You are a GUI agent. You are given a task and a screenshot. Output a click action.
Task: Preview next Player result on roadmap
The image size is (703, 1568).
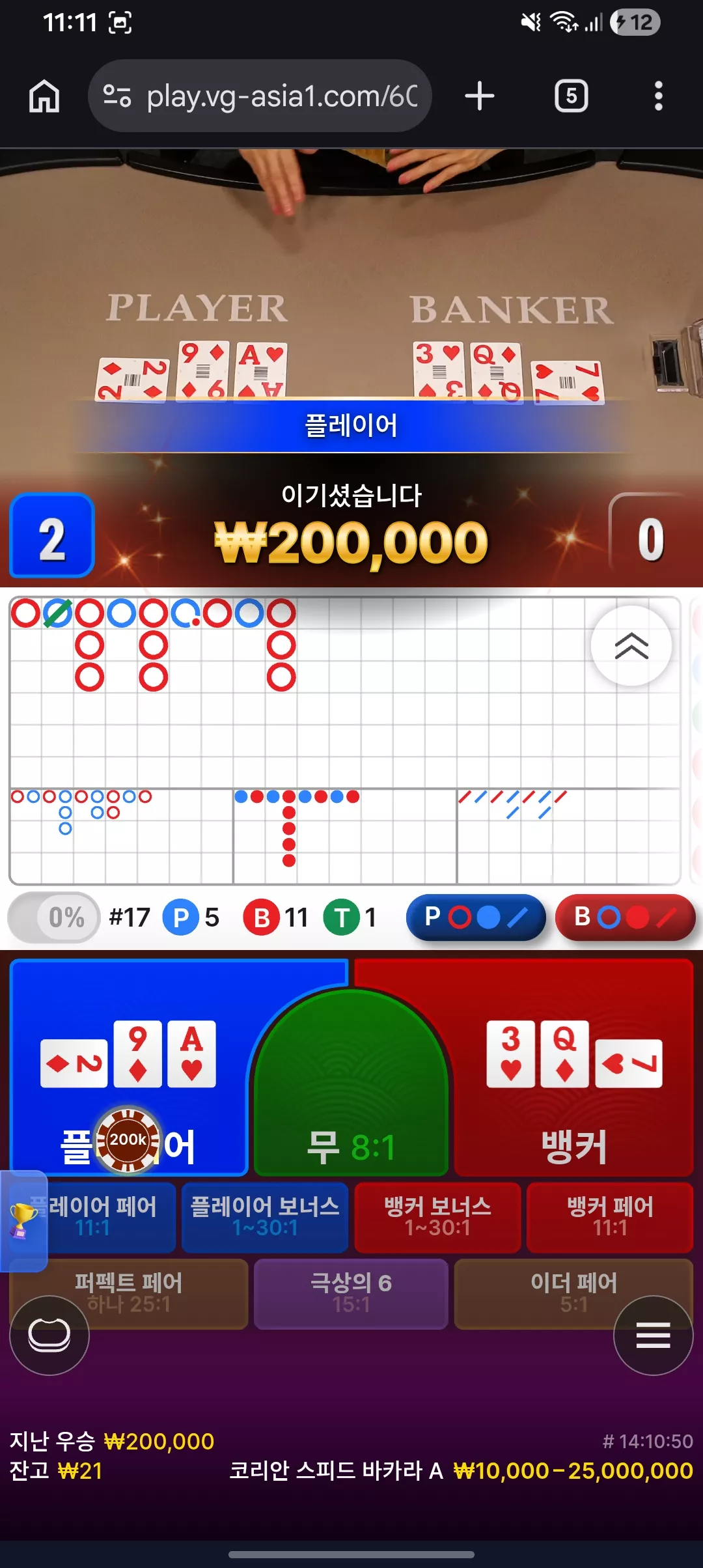476,917
